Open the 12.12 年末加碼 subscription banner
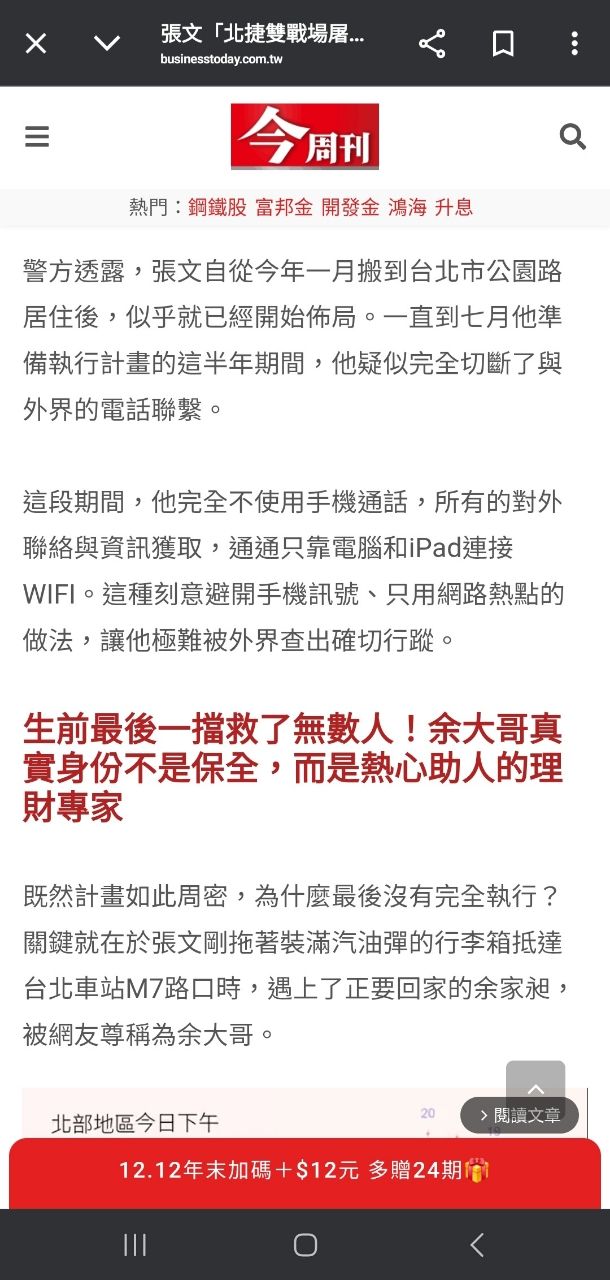 tap(304, 1170)
